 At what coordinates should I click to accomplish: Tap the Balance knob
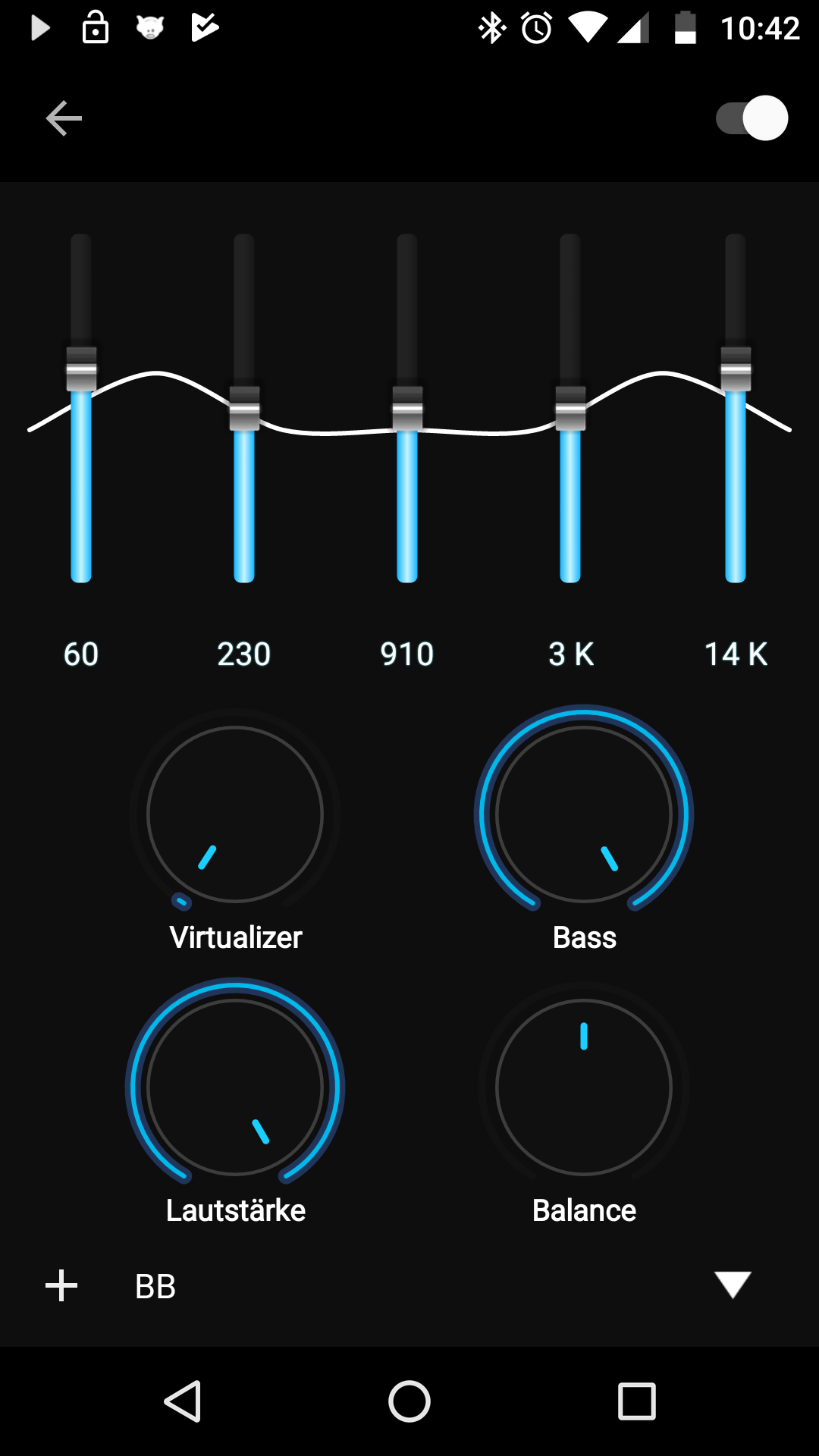[x=584, y=1087]
